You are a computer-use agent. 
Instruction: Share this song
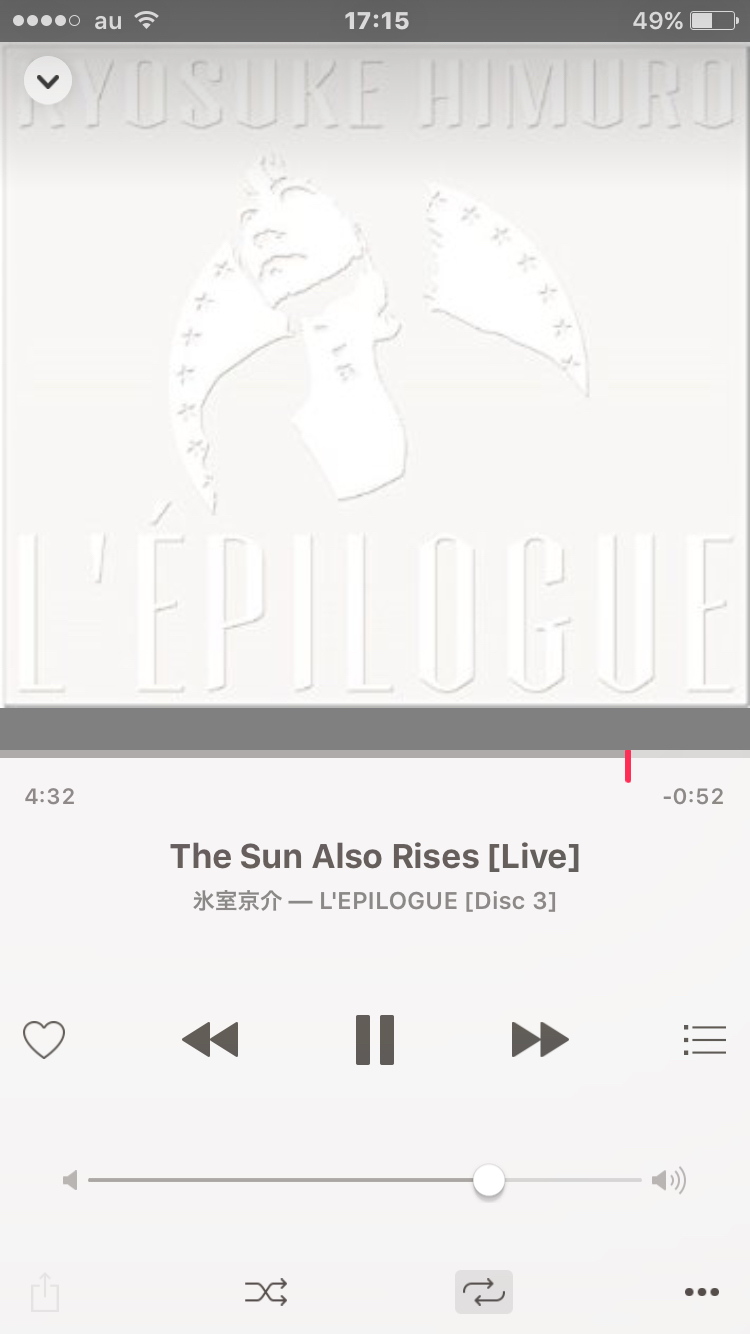pyautogui.click(x=45, y=1292)
